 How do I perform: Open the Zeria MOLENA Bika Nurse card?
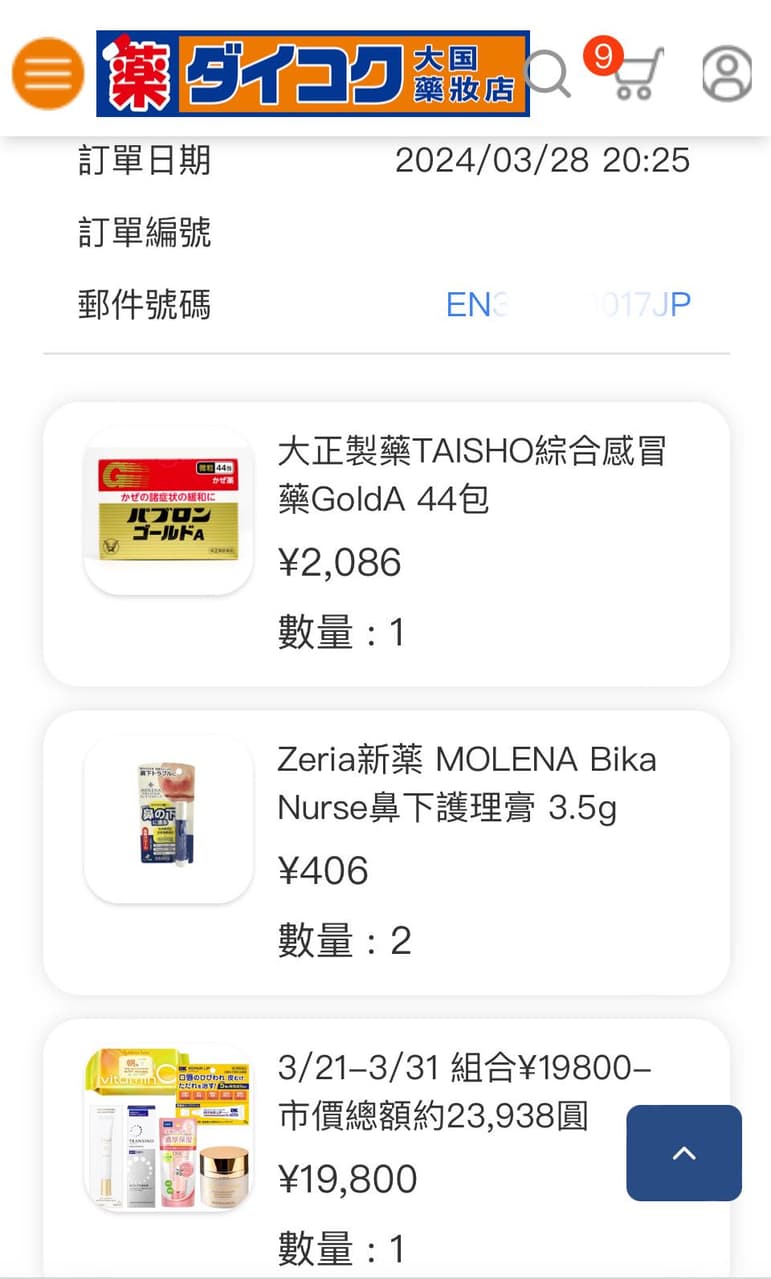click(386, 853)
